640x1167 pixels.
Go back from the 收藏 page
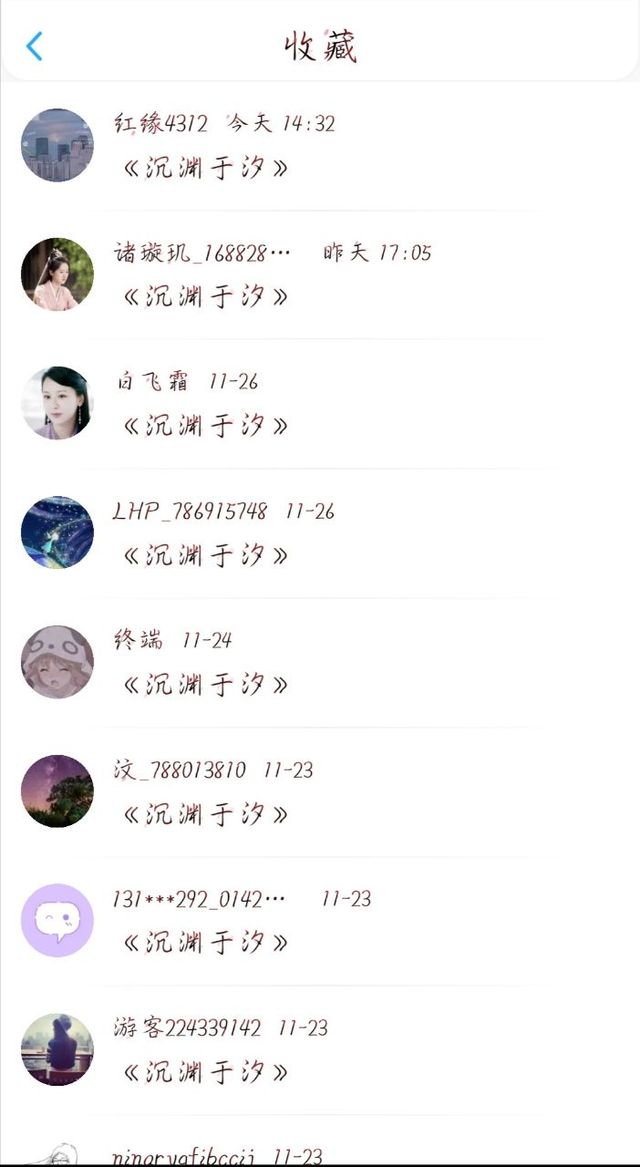click(35, 46)
